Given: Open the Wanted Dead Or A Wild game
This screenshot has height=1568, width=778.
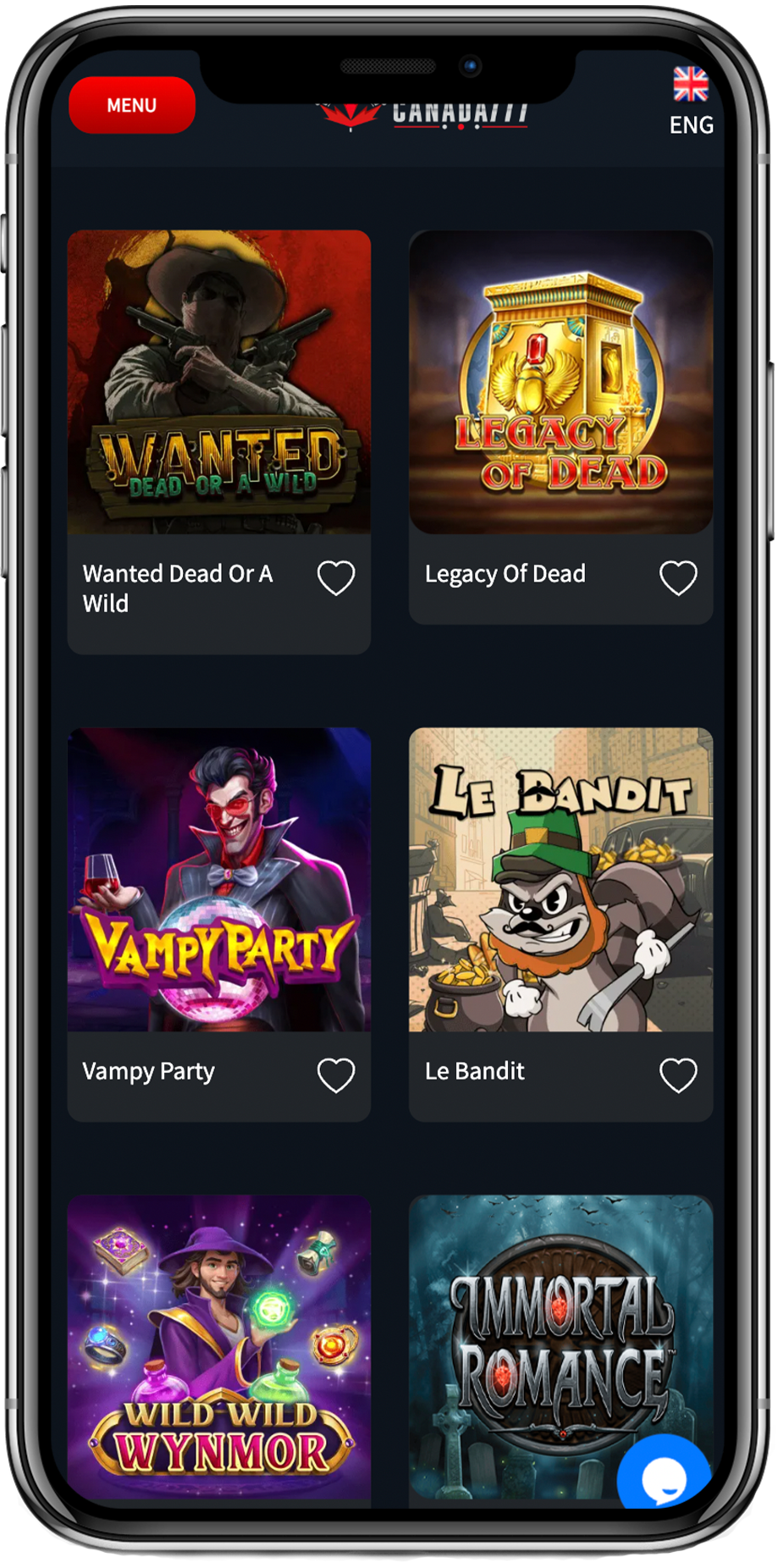Looking at the screenshot, I should point(218,383).
